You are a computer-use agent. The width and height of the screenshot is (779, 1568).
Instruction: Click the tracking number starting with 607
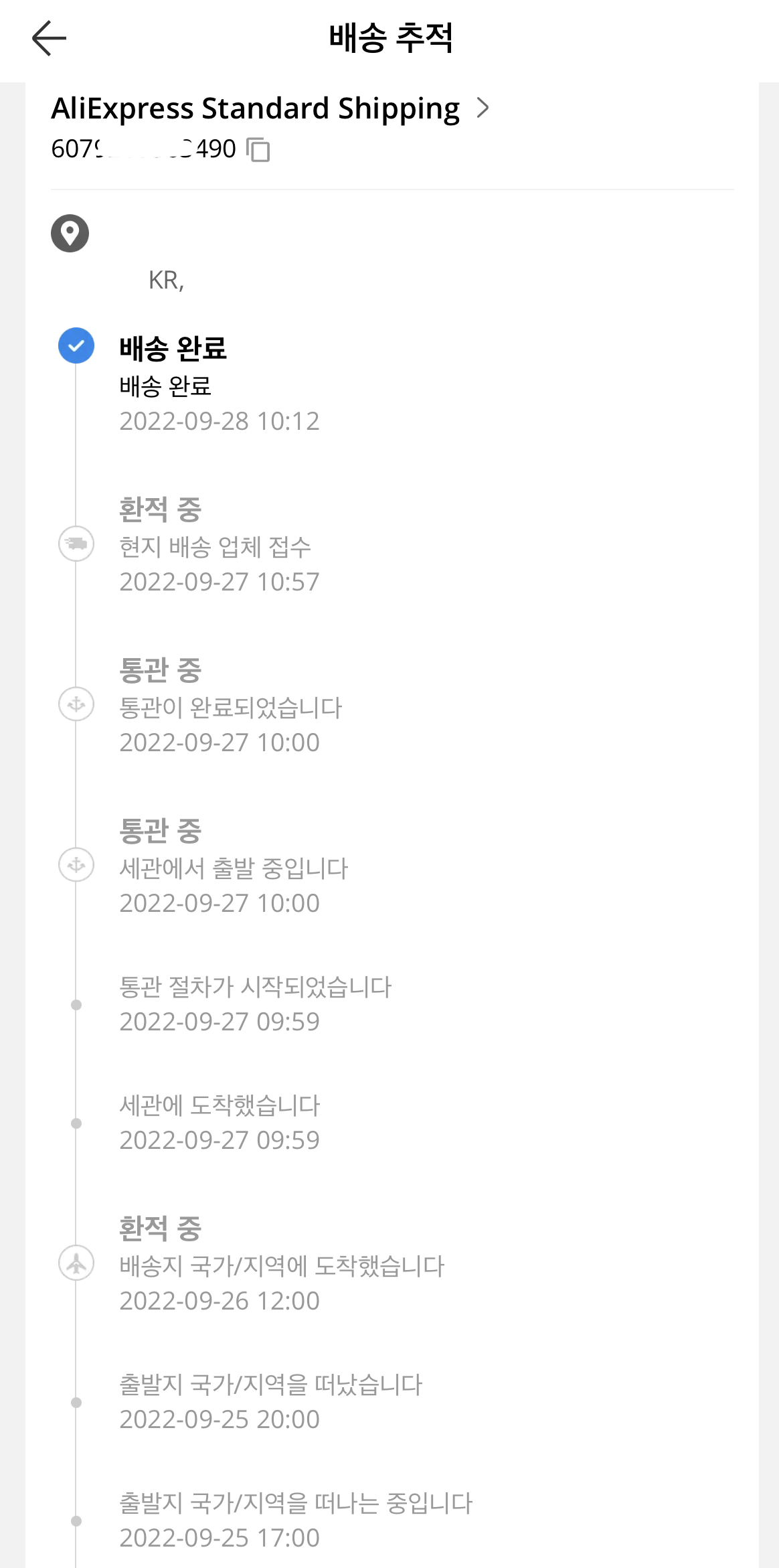click(143, 150)
